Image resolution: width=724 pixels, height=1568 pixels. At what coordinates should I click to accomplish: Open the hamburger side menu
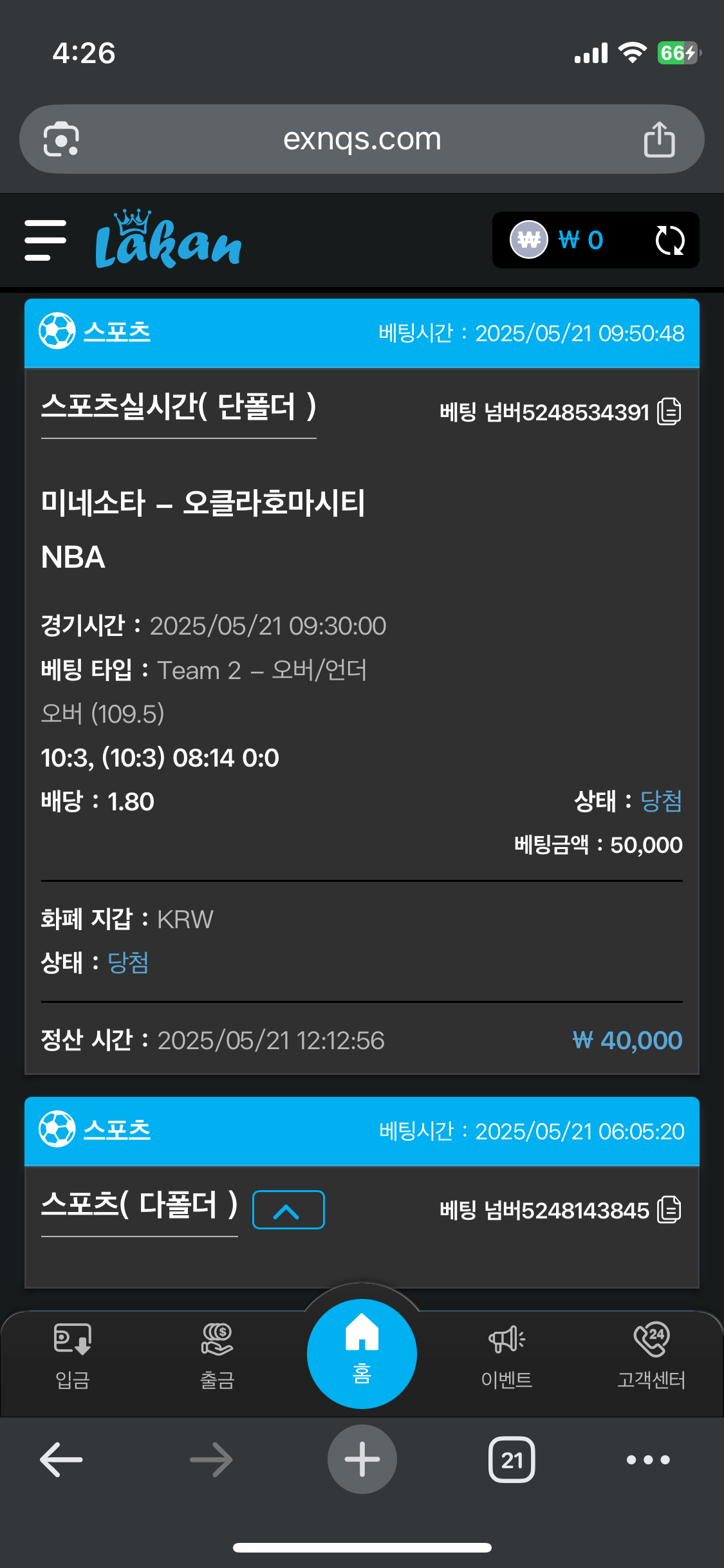(x=46, y=241)
